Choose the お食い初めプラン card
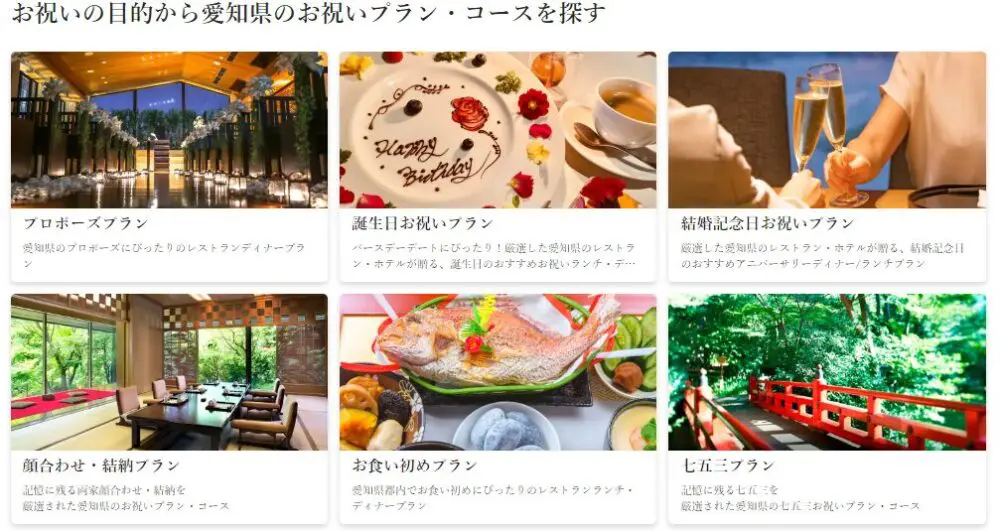 pyautogui.click(x=497, y=407)
